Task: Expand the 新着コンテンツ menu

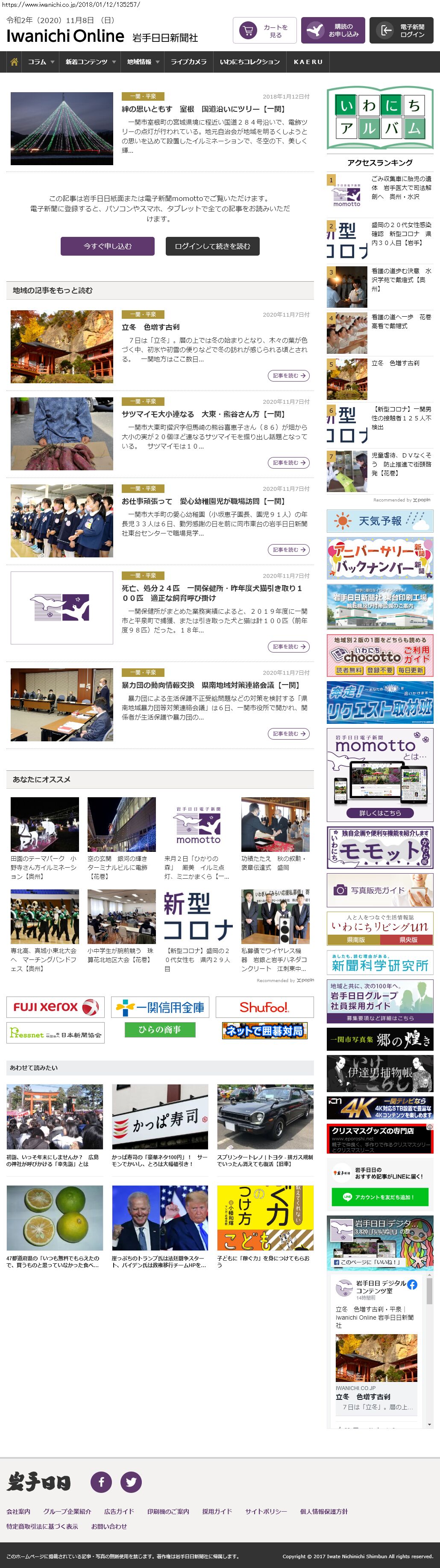Action: click(90, 62)
